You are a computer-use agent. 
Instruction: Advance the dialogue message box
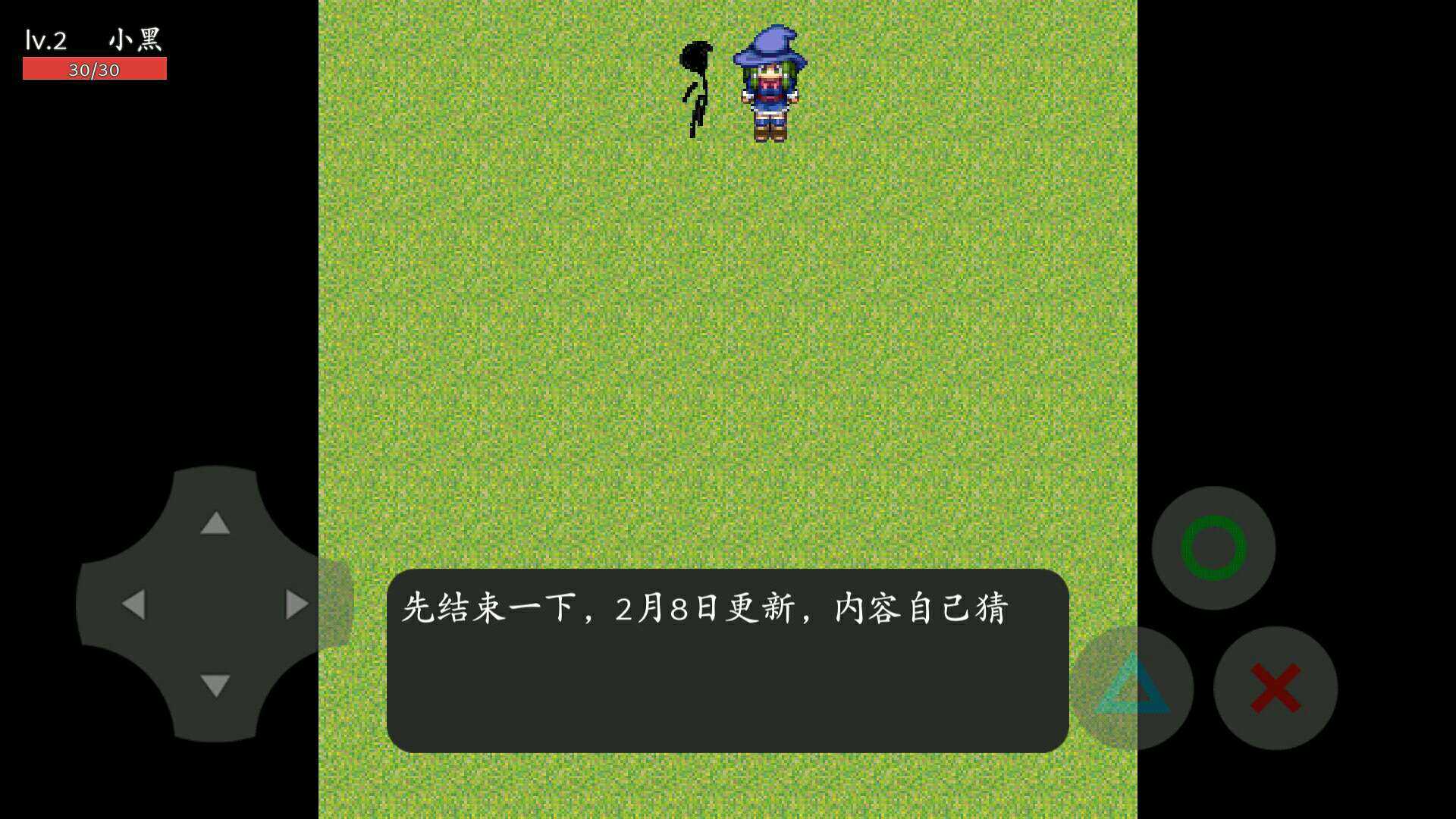point(727,661)
